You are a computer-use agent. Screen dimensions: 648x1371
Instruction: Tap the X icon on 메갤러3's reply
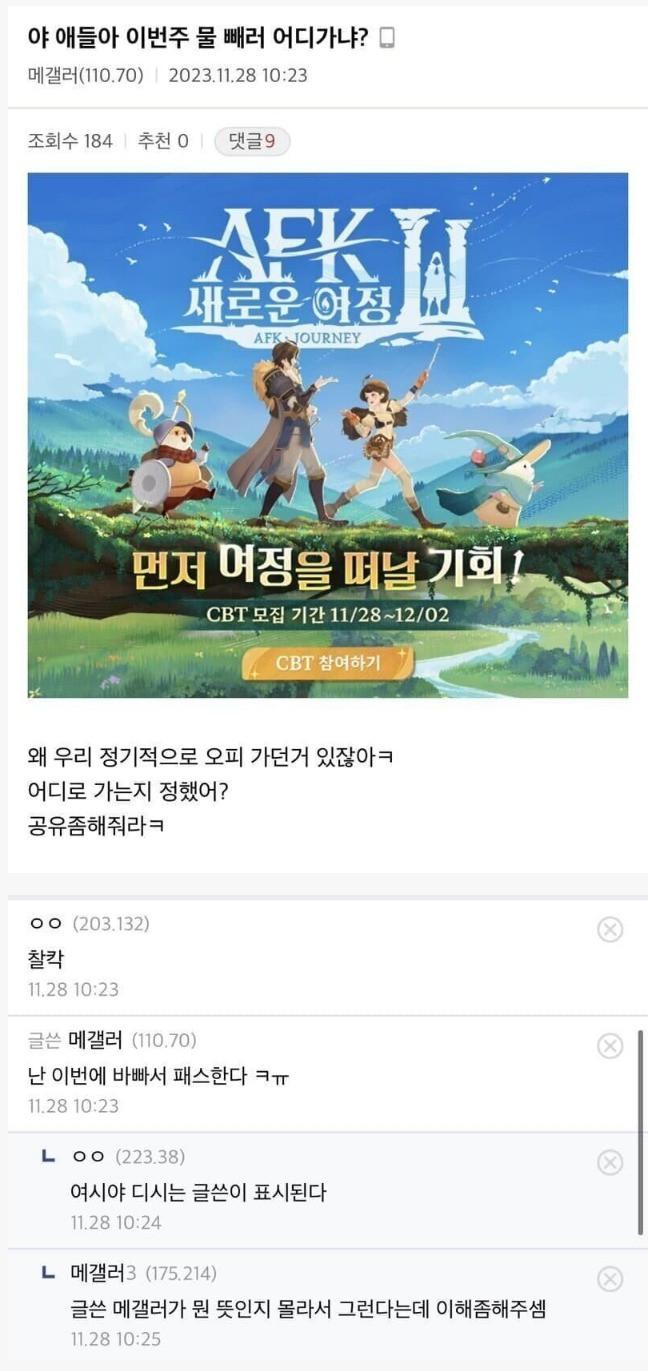coord(610,1279)
